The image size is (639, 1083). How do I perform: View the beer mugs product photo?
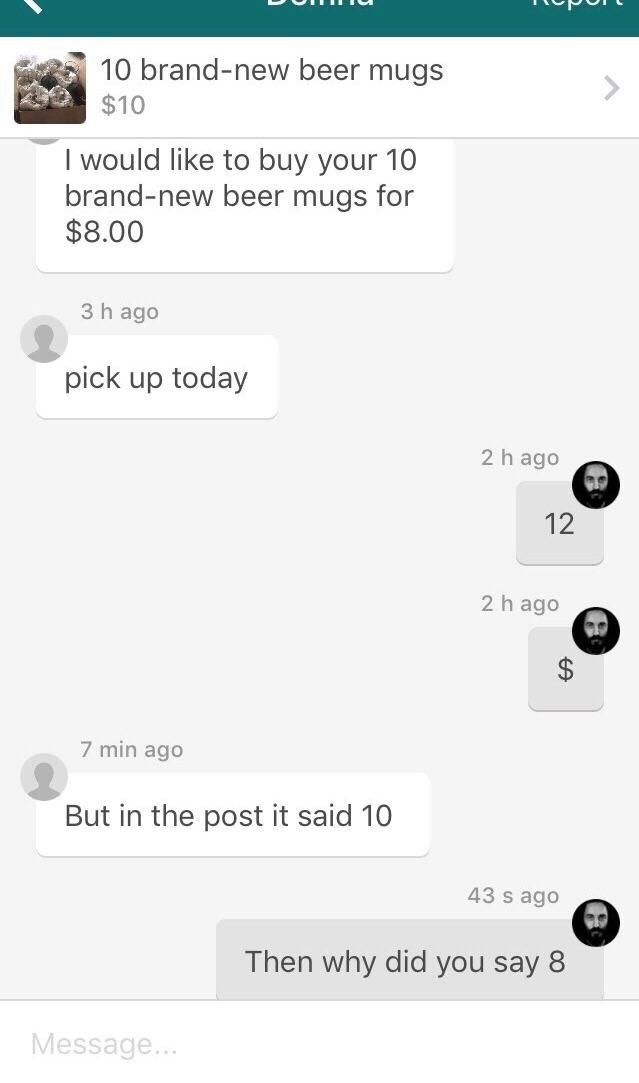(x=50, y=88)
